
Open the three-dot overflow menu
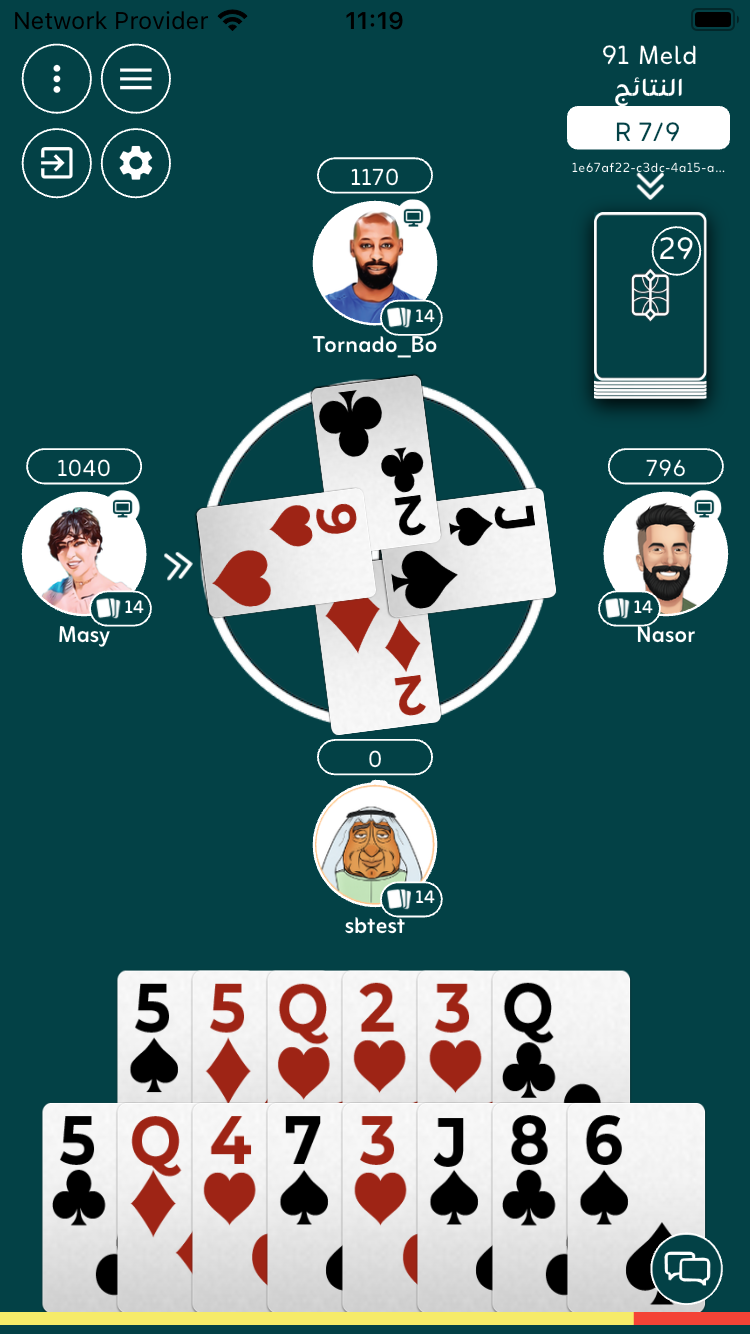(x=57, y=79)
